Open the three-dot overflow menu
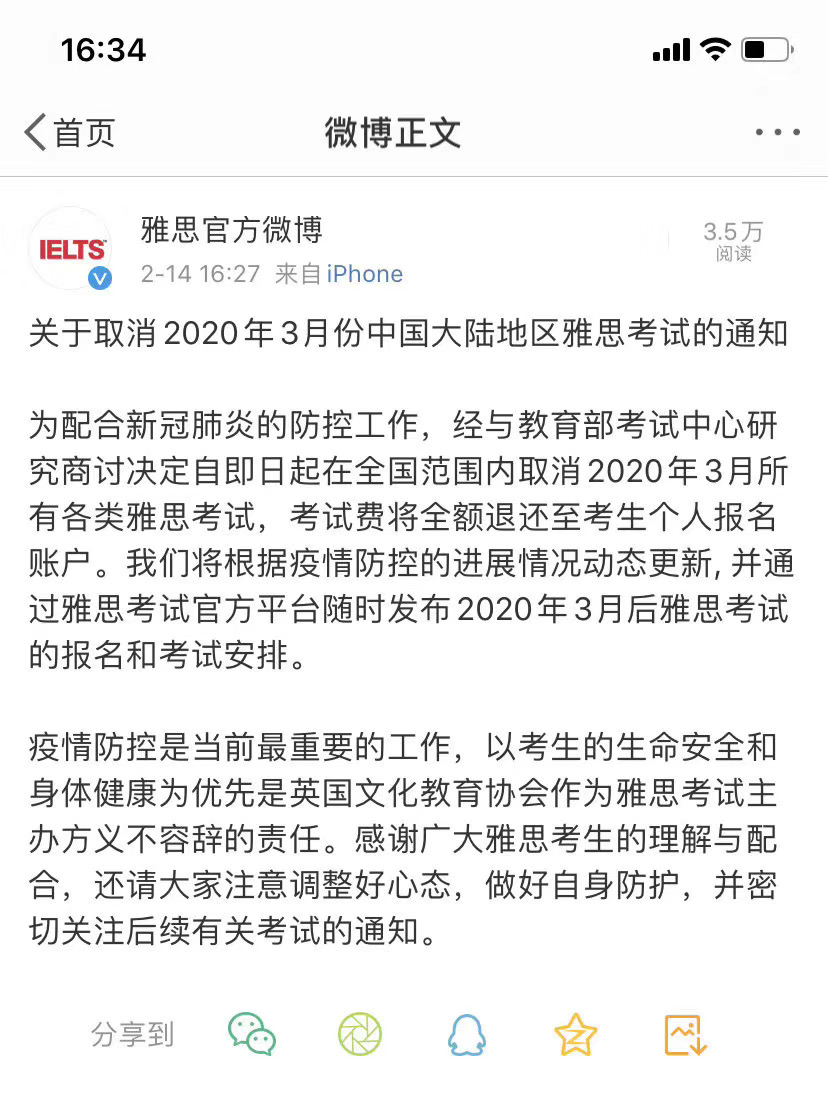The image size is (828, 1110). coord(777,132)
